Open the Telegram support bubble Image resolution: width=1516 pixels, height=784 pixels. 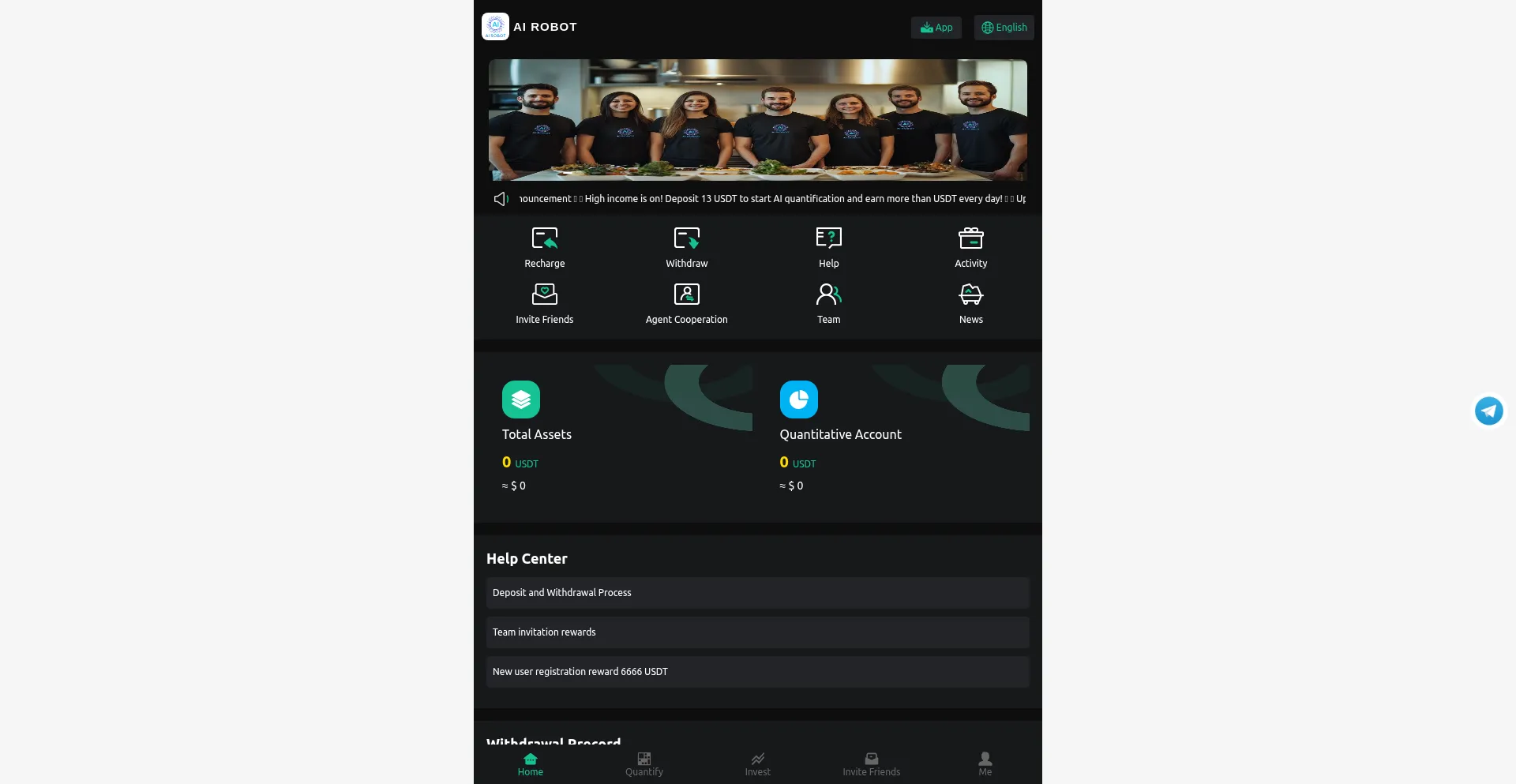click(1488, 411)
